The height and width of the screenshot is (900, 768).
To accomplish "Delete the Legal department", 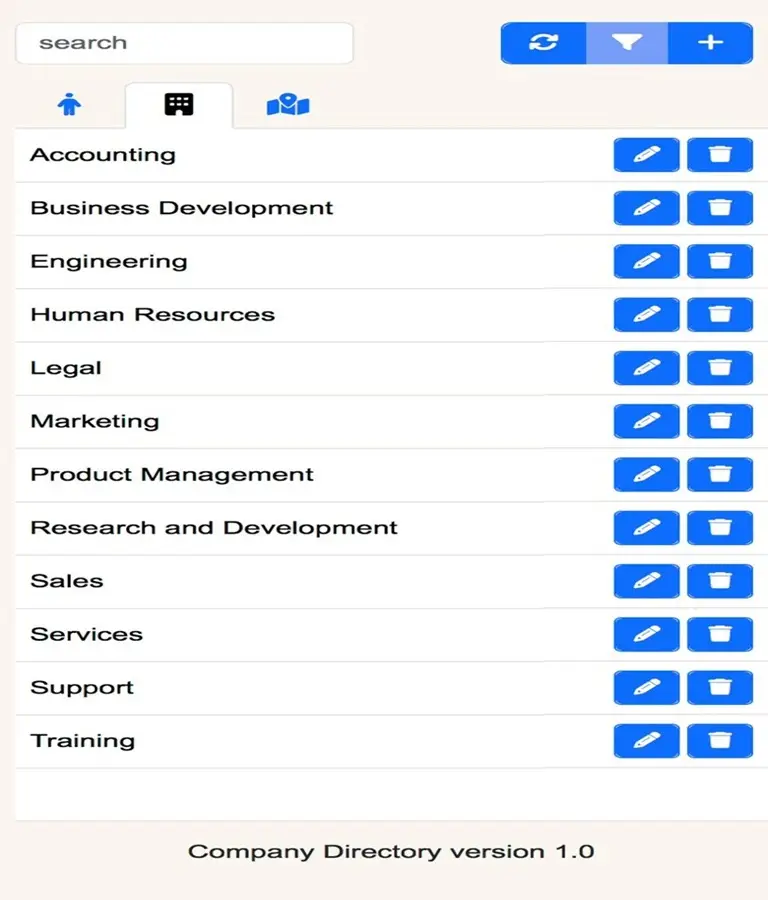I will click(720, 368).
